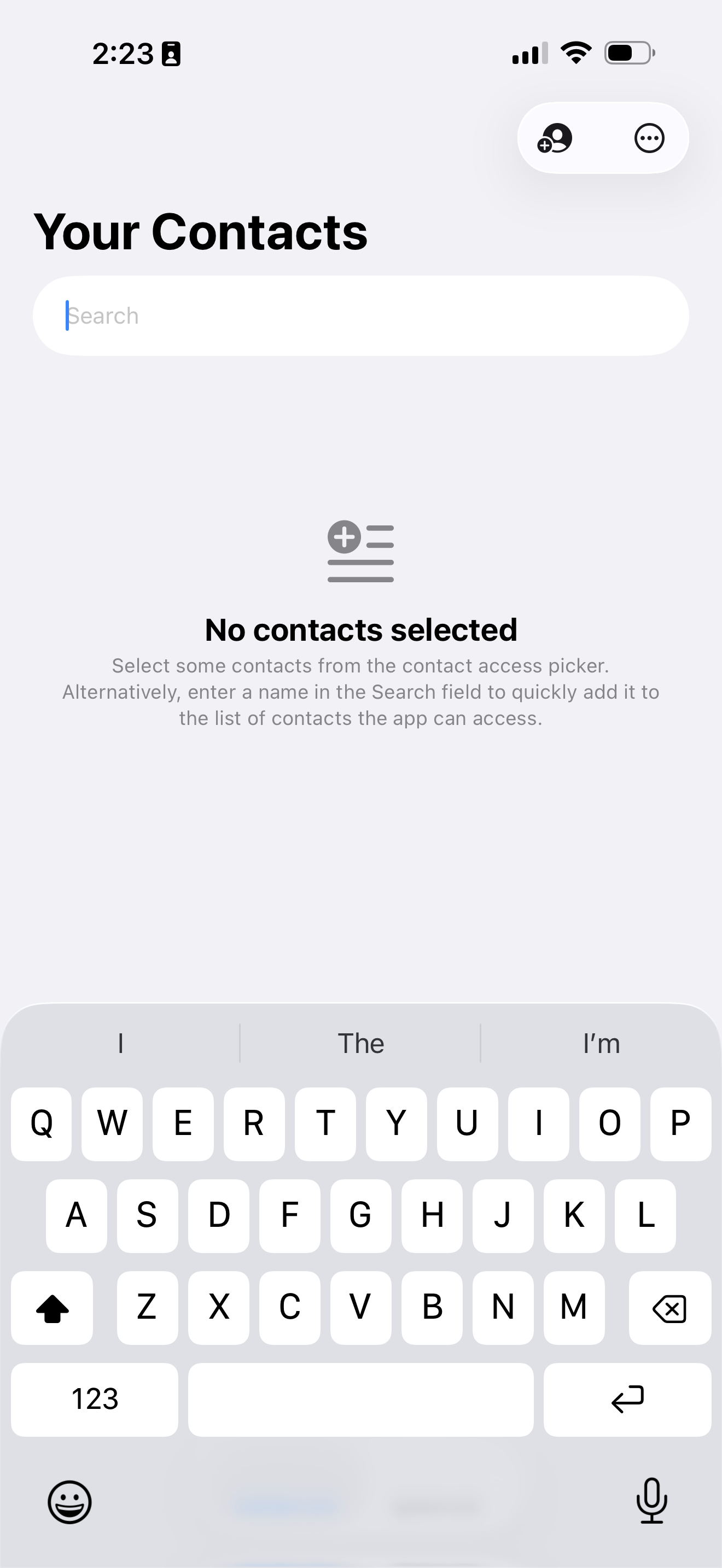Open the more options ellipsis menu
This screenshot has height=1568, width=722.
point(649,138)
